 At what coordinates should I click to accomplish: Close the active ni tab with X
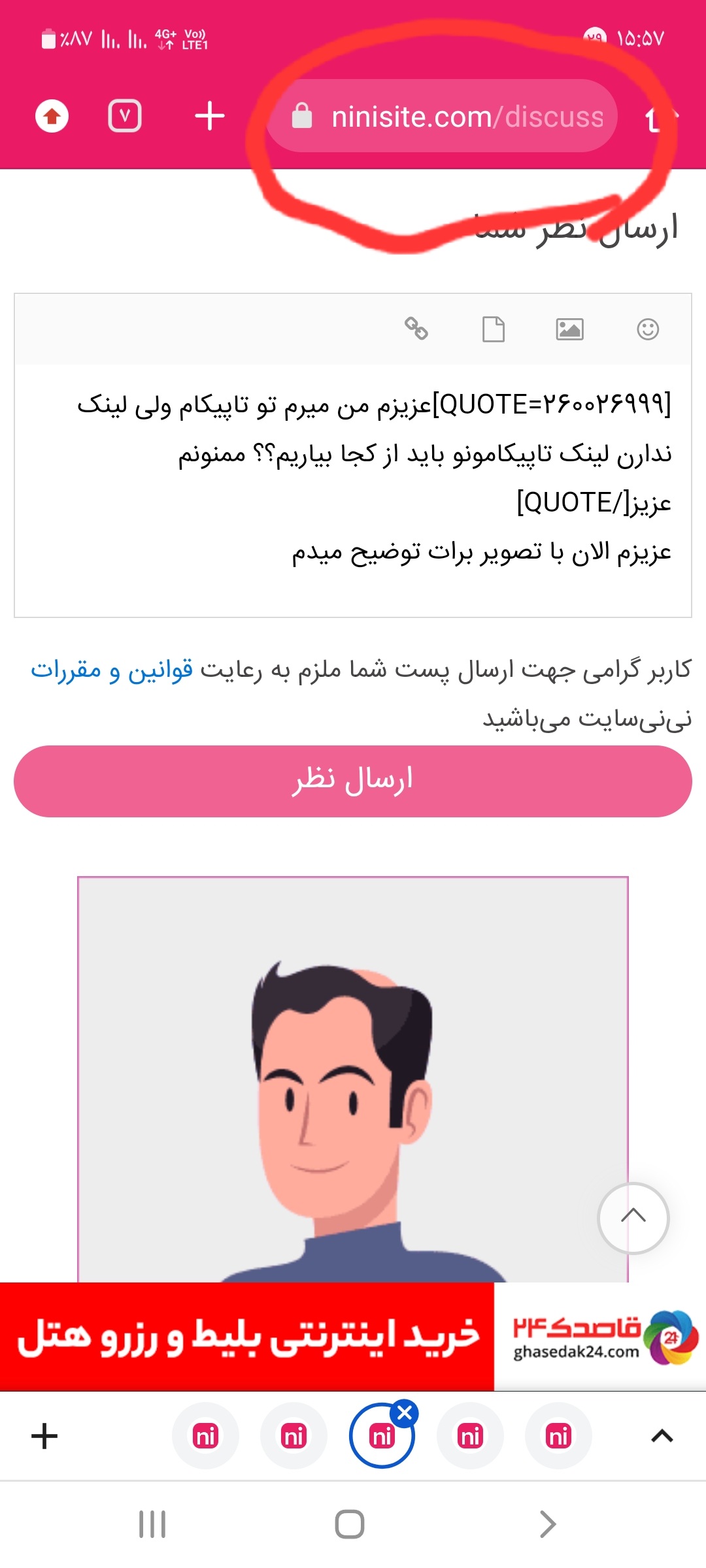click(x=405, y=1413)
